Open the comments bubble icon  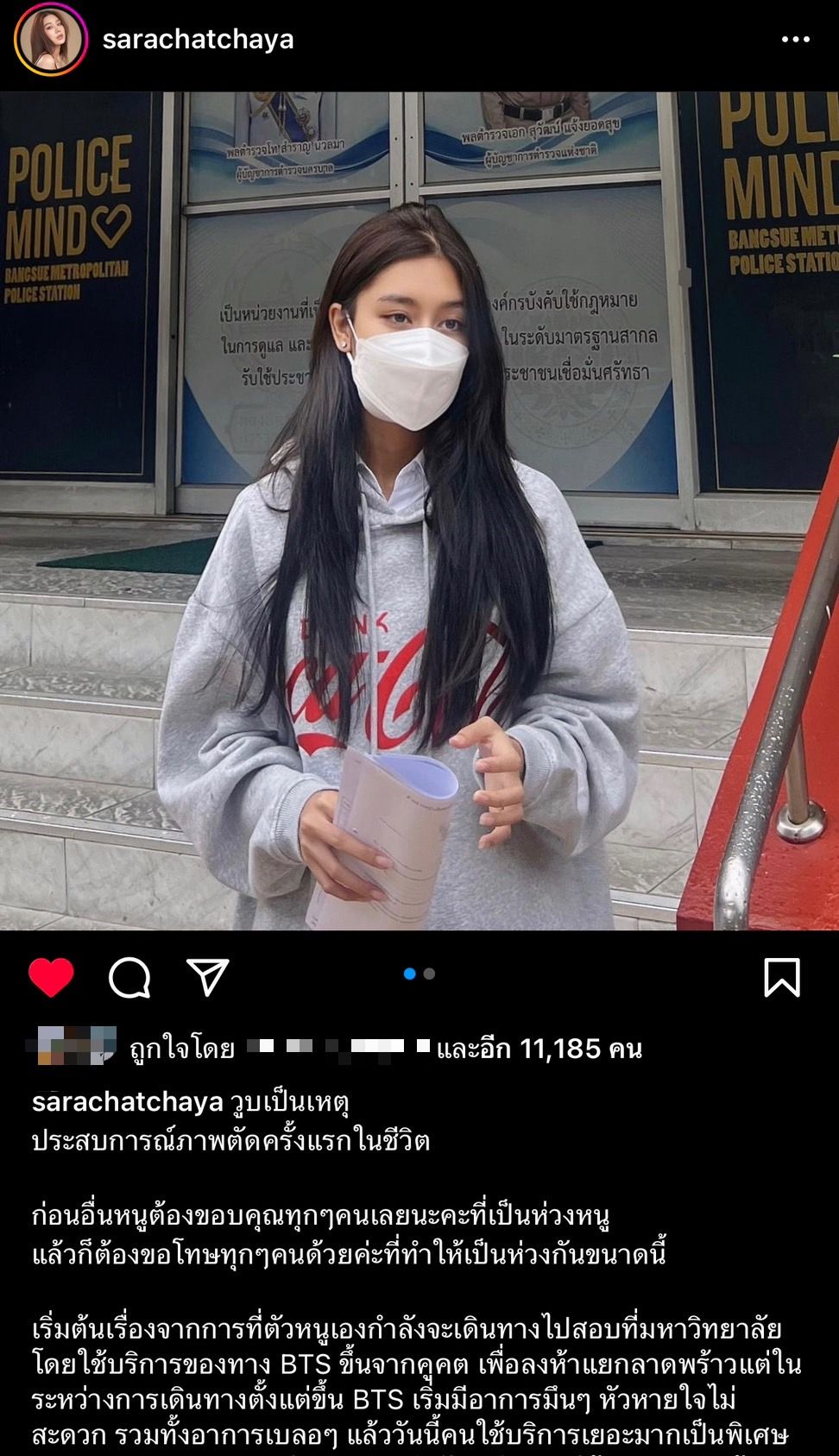pos(129,977)
